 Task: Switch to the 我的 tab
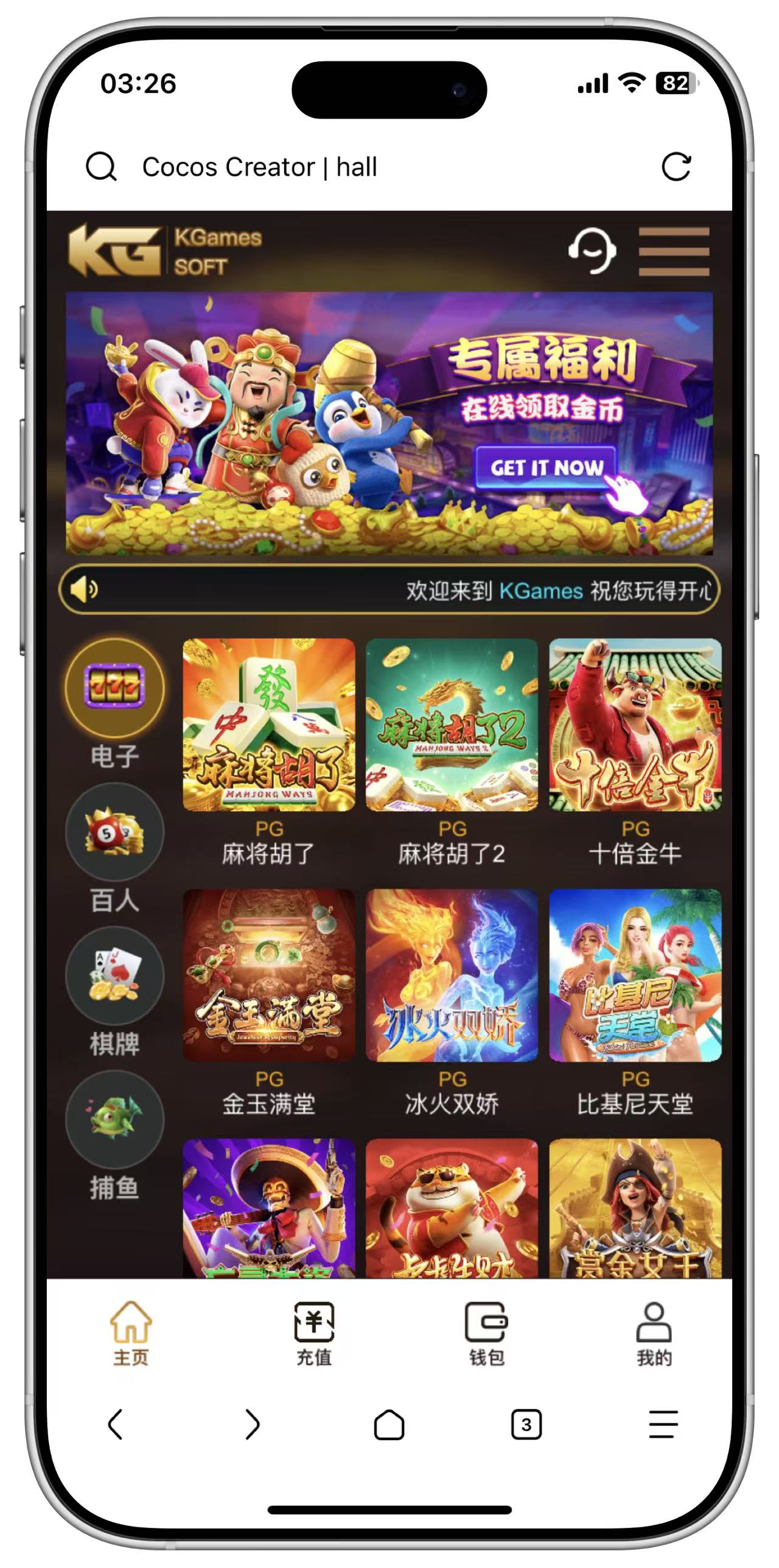(x=654, y=1333)
